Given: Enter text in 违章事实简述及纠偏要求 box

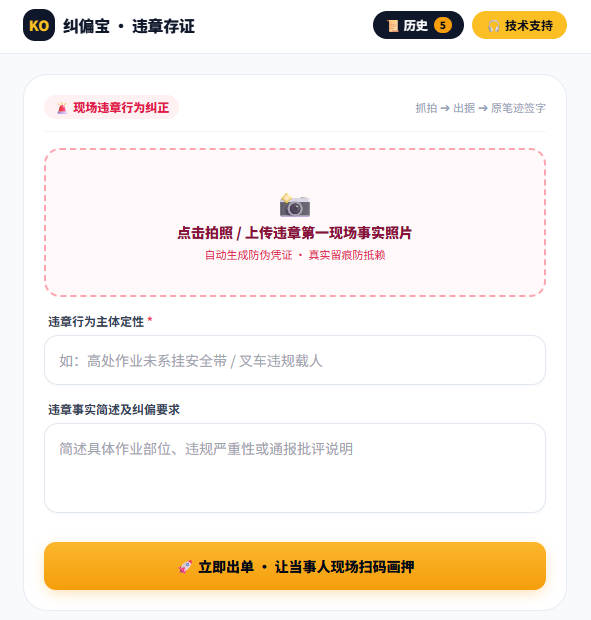Looking at the screenshot, I should tap(295, 468).
